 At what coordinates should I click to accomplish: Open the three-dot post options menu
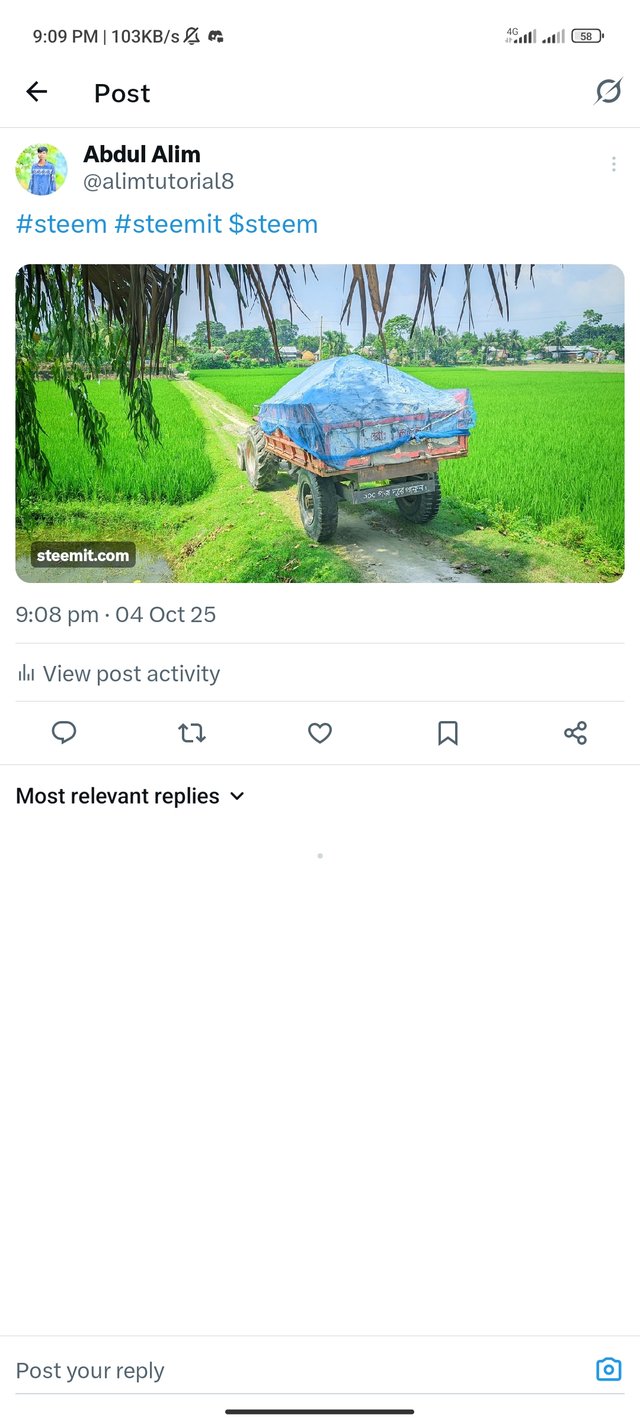[x=613, y=164]
